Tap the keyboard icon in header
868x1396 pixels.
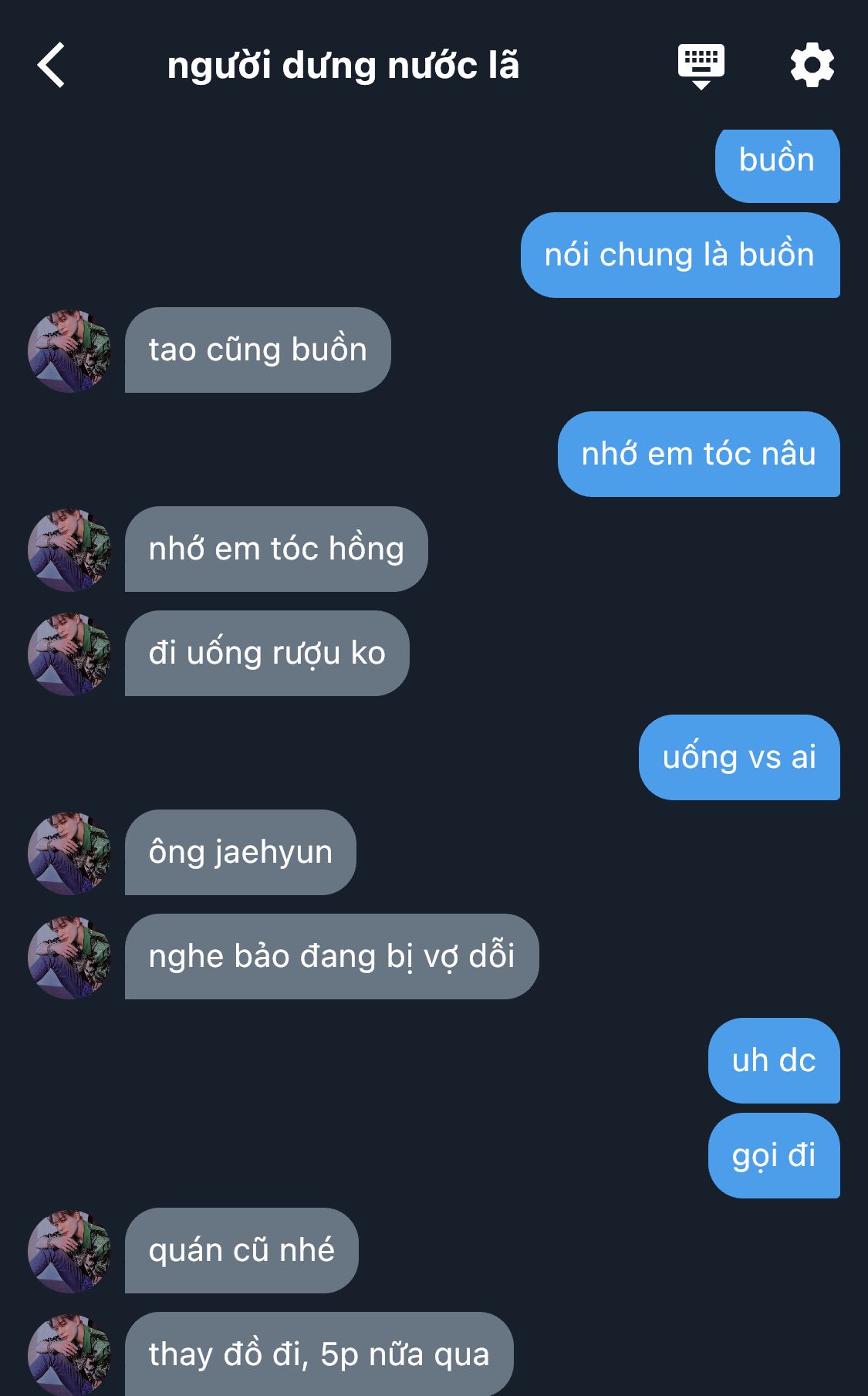click(x=701, y=66)
